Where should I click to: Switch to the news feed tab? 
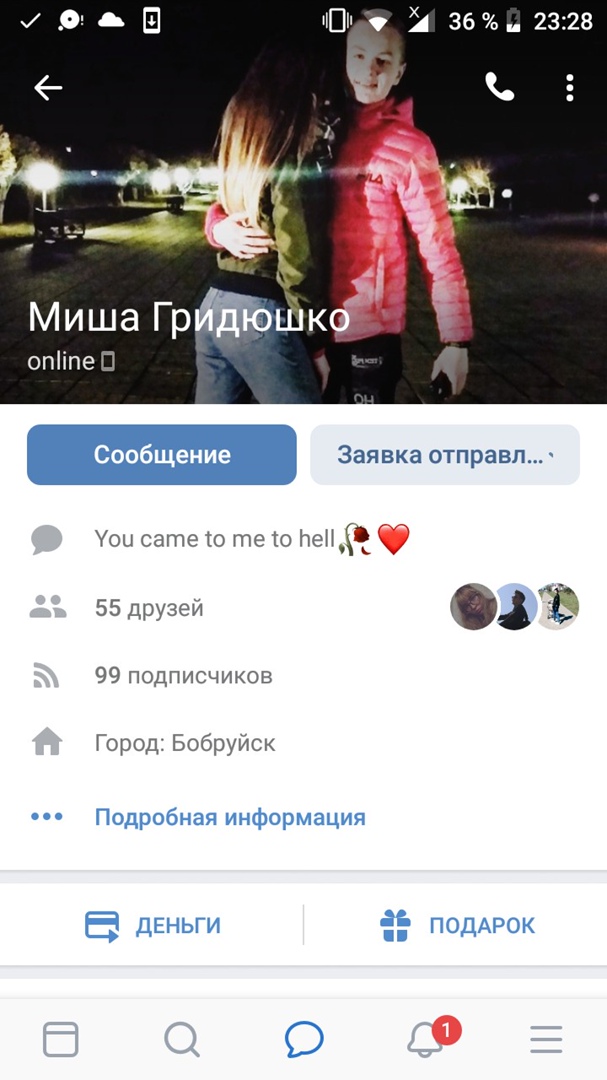[61, 1040]
